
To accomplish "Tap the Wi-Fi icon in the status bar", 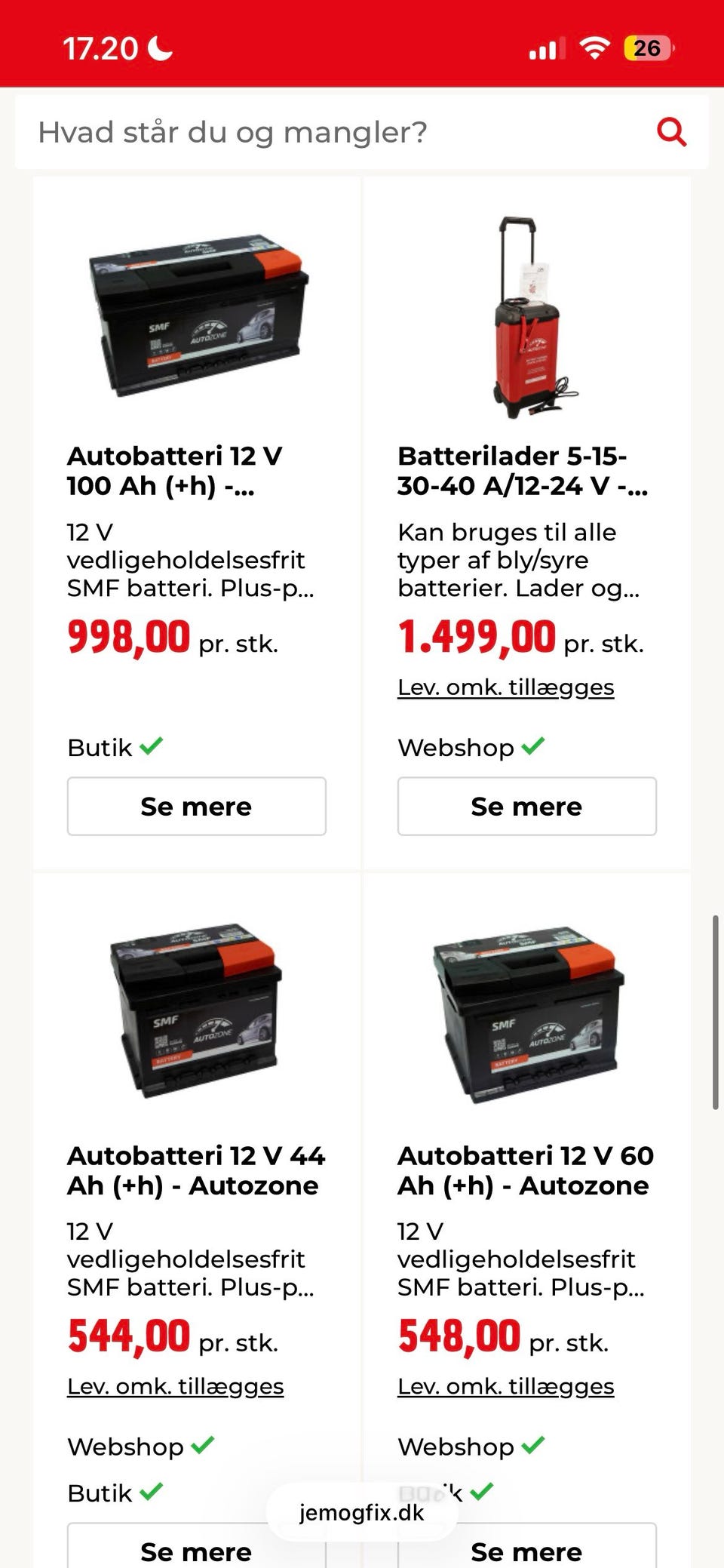I will (594, 48).
